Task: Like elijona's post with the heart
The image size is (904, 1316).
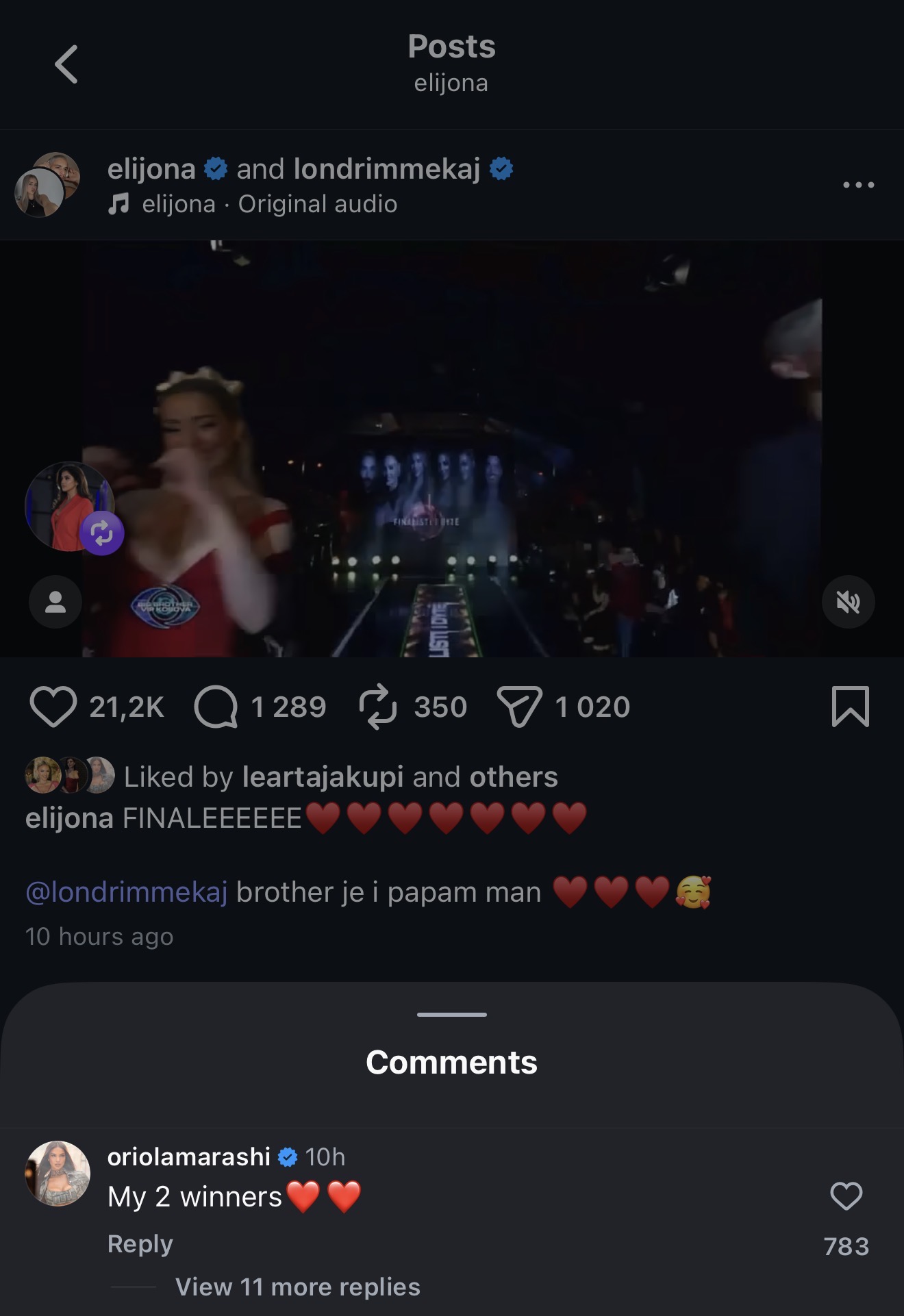Action: pyautogui.click(x=53, y=707)
